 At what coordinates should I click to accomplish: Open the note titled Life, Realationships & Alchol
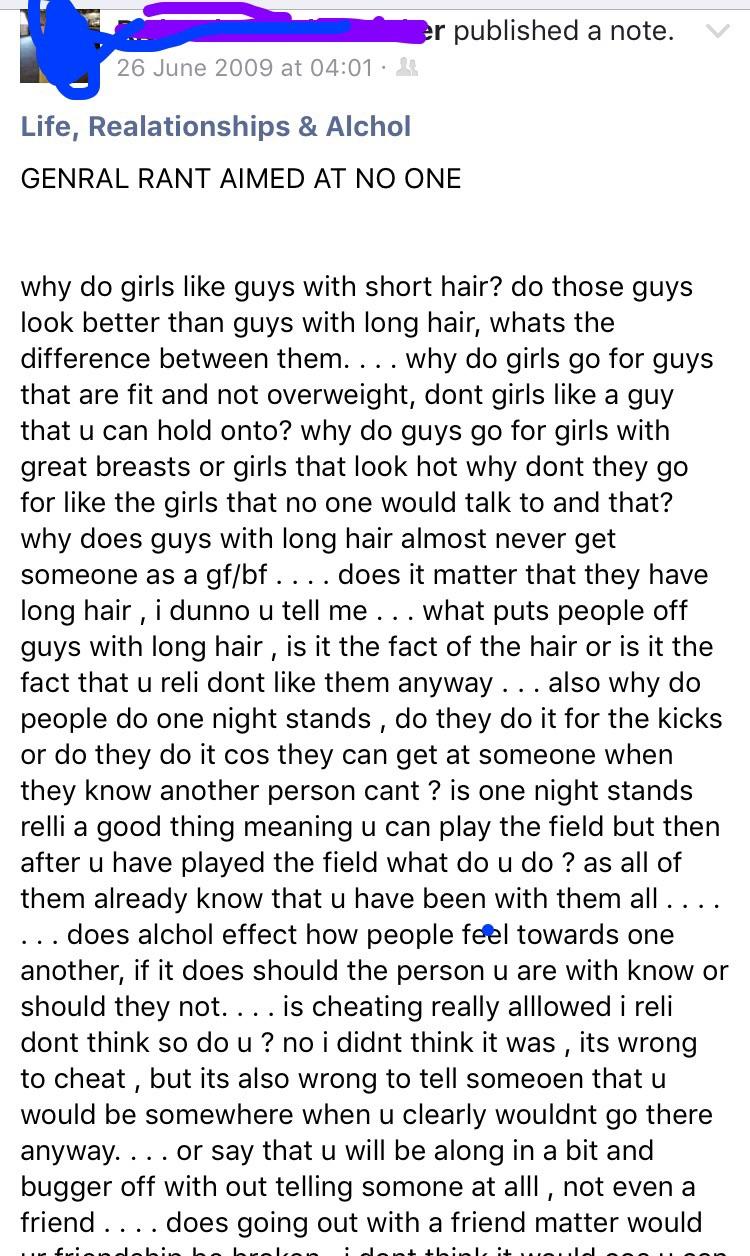click(x=215, y=126)
